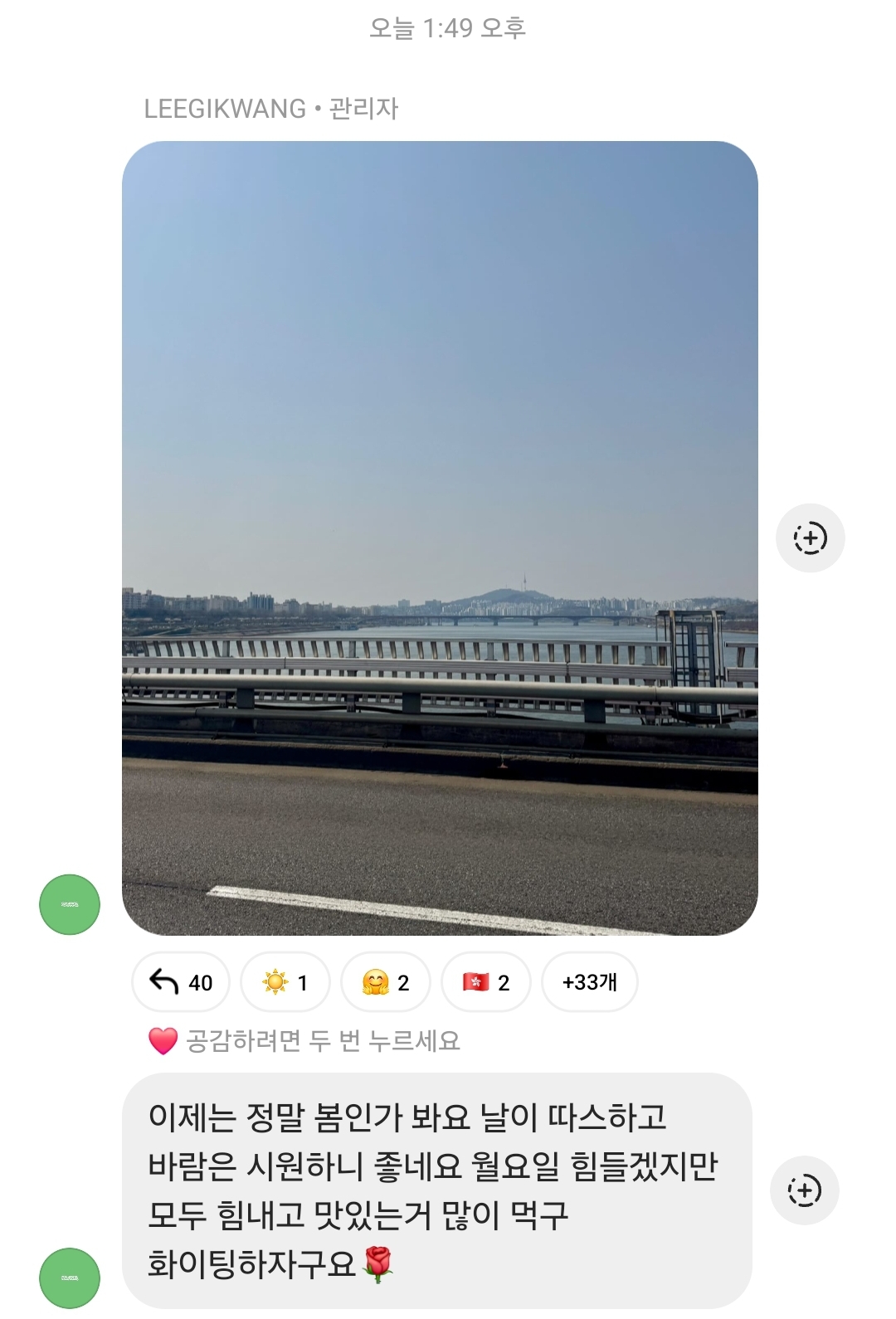This screenshot has width=896, height=1319.
Task: Open the river bridge photo in the chat
Action: [440, 538]
